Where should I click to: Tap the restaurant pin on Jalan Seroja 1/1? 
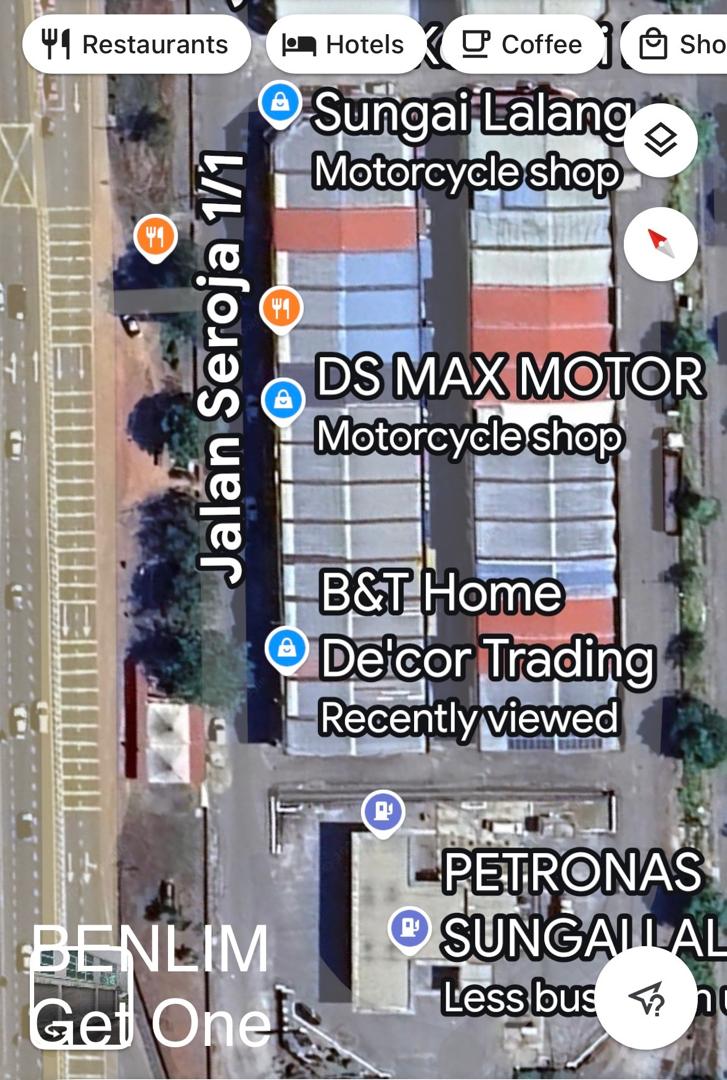click(x=281, y=308)
